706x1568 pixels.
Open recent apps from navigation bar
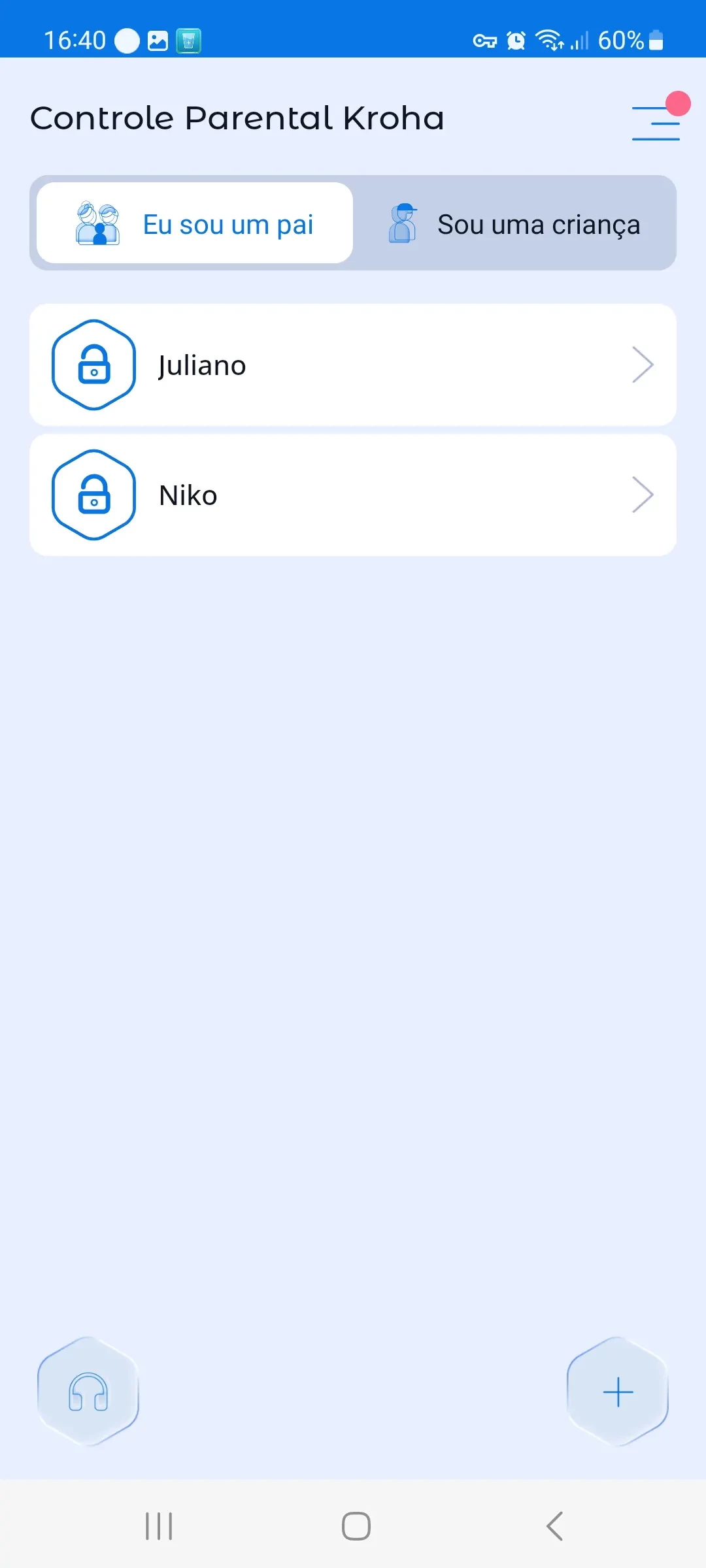point(159,1526)
